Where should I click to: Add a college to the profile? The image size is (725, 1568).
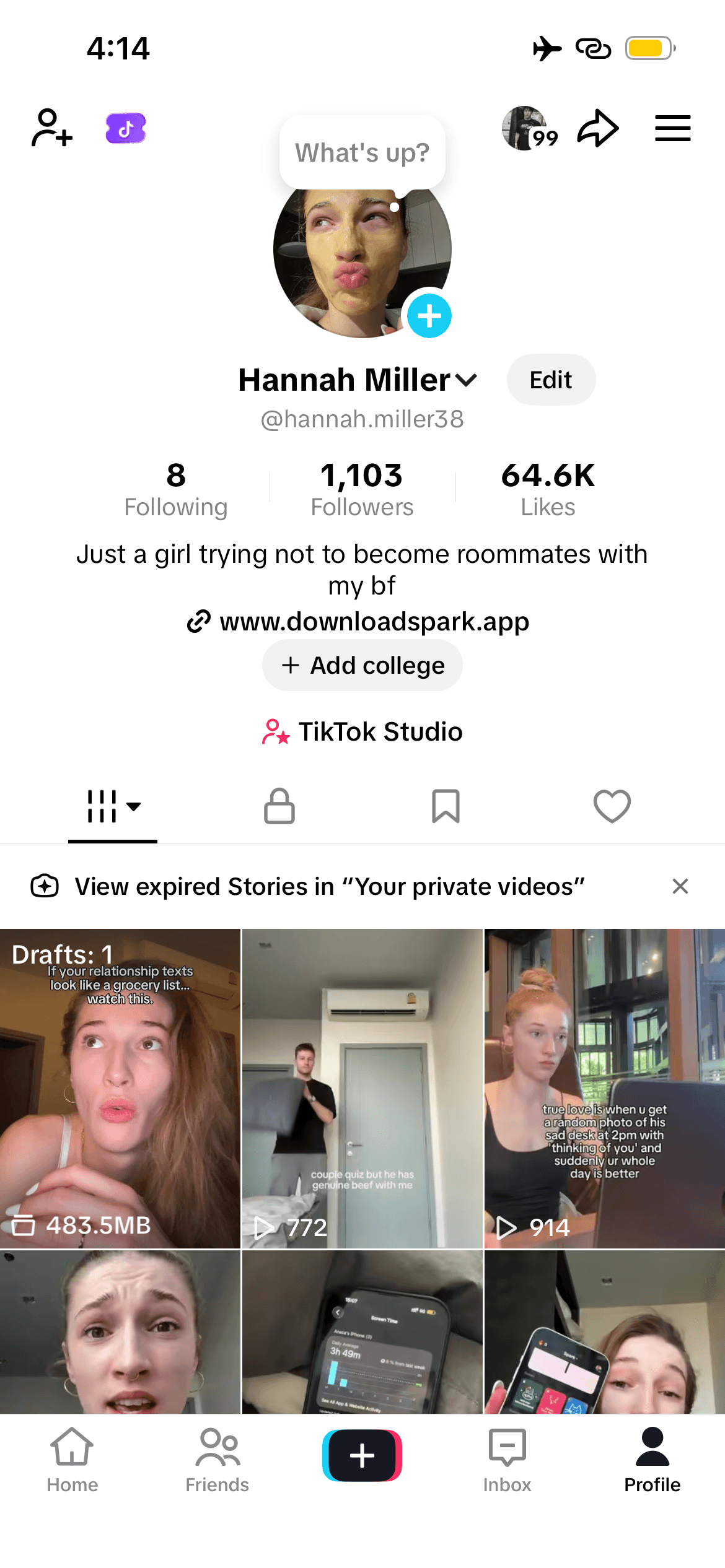pos(362,665)
